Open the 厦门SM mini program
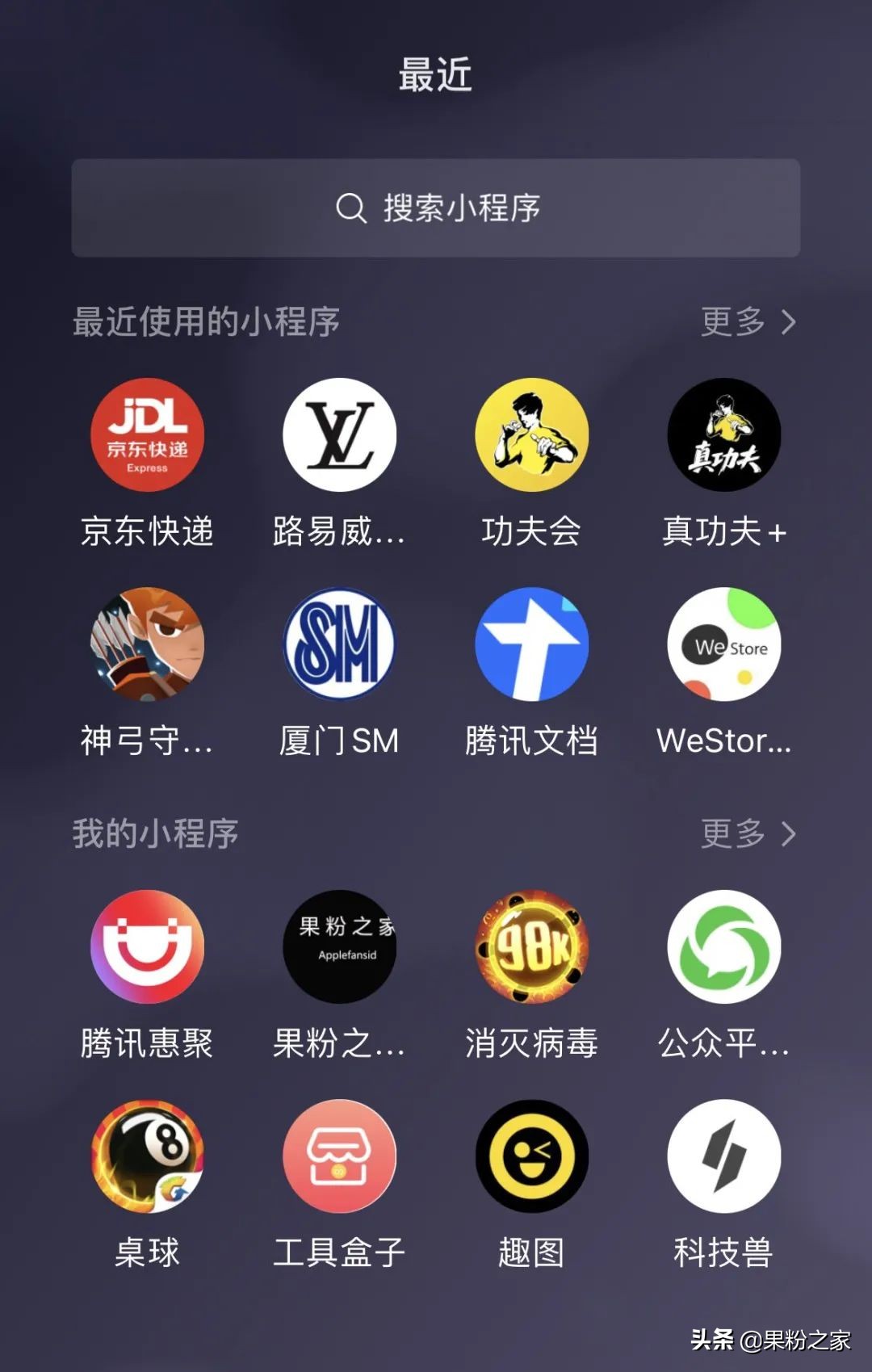Image resolution: width=872 pixels, height=1372 pixels. click(x=338, y=644)
